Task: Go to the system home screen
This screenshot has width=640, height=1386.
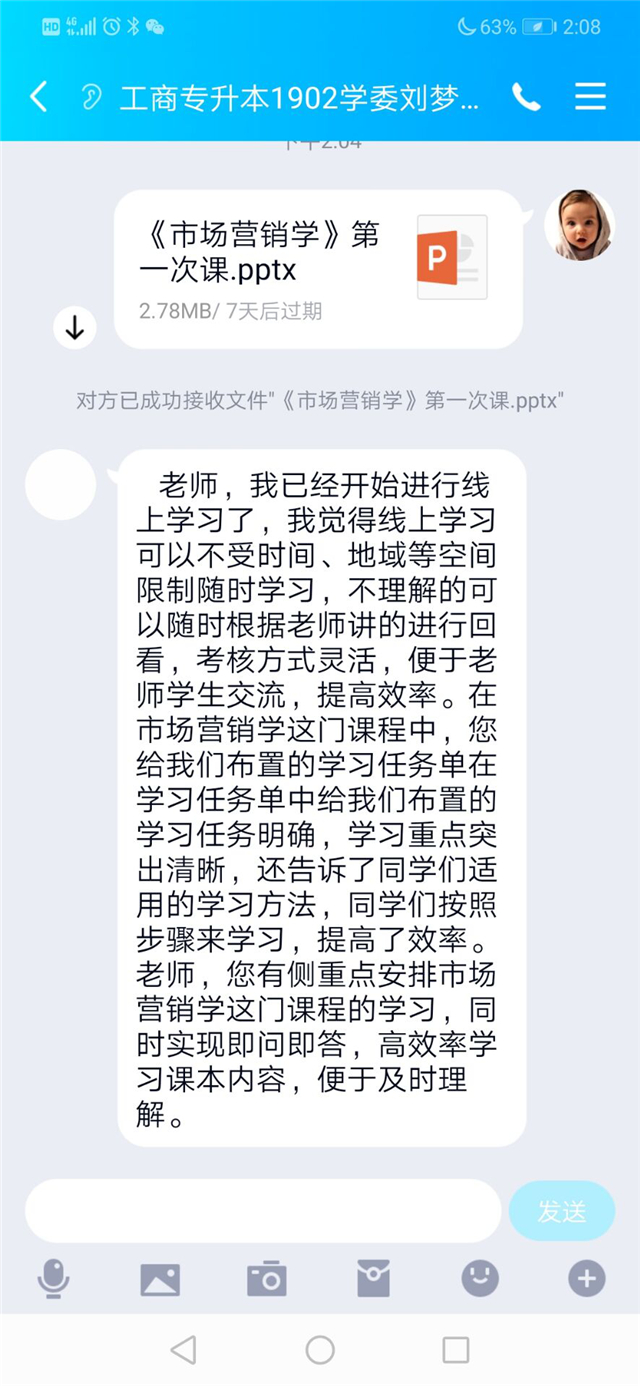Action: tap(320, 1350)
